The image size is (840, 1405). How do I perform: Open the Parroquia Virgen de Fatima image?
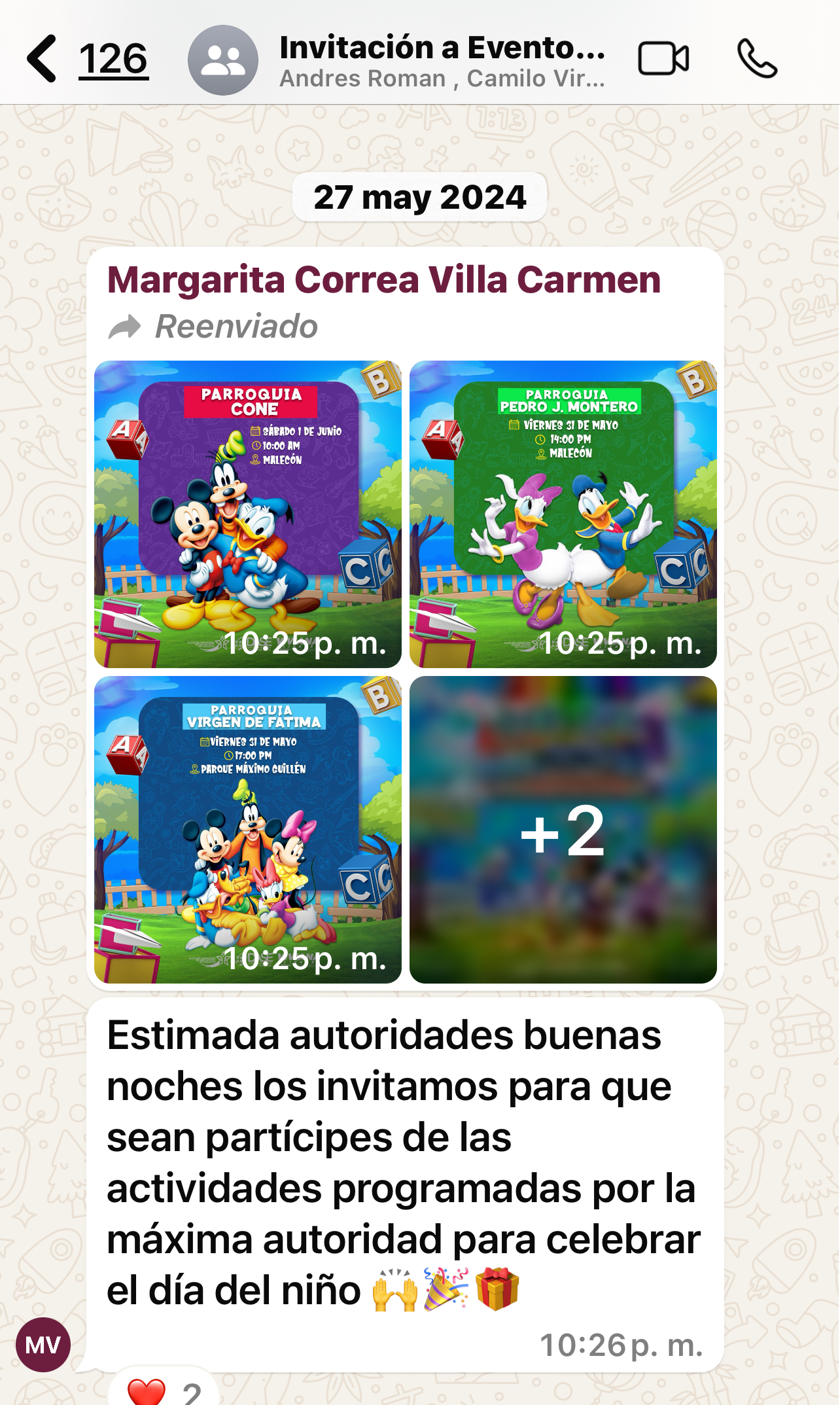click(x=248, y=829)
